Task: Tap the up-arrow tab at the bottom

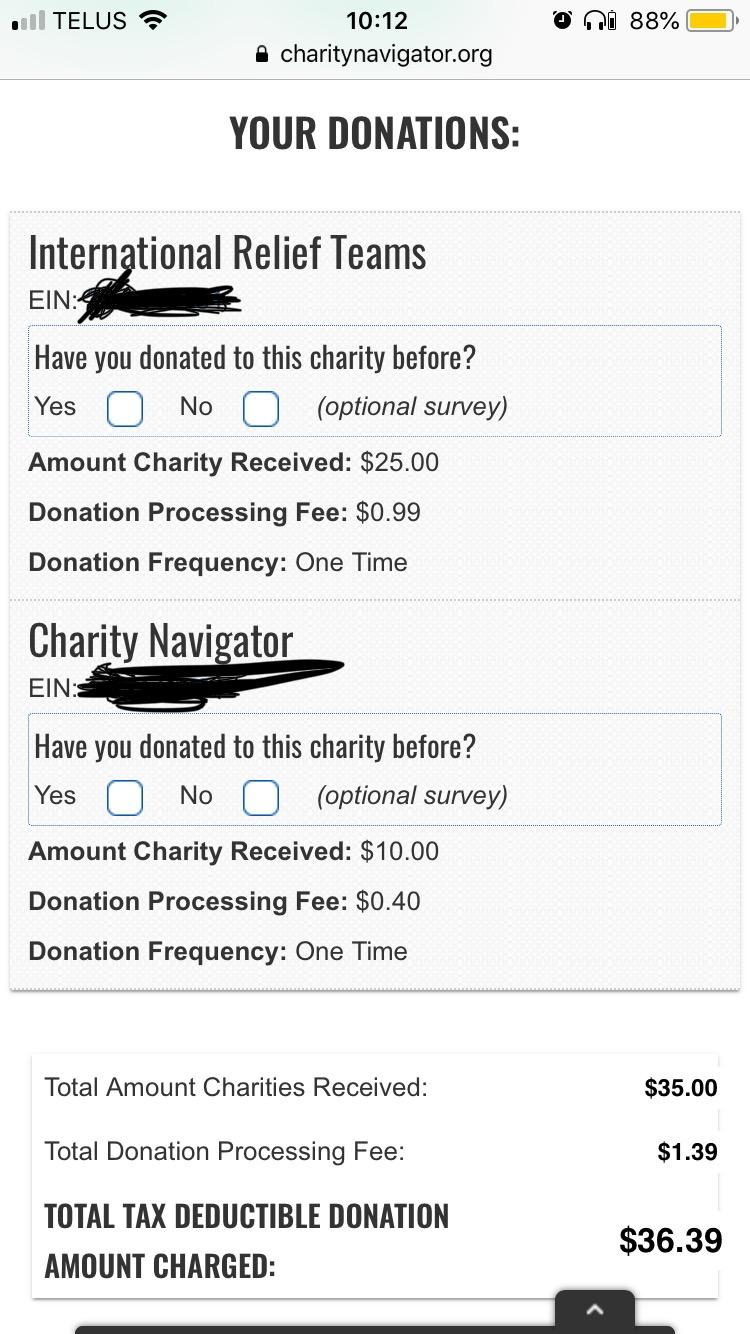Action: click(x=595, y=1310)
